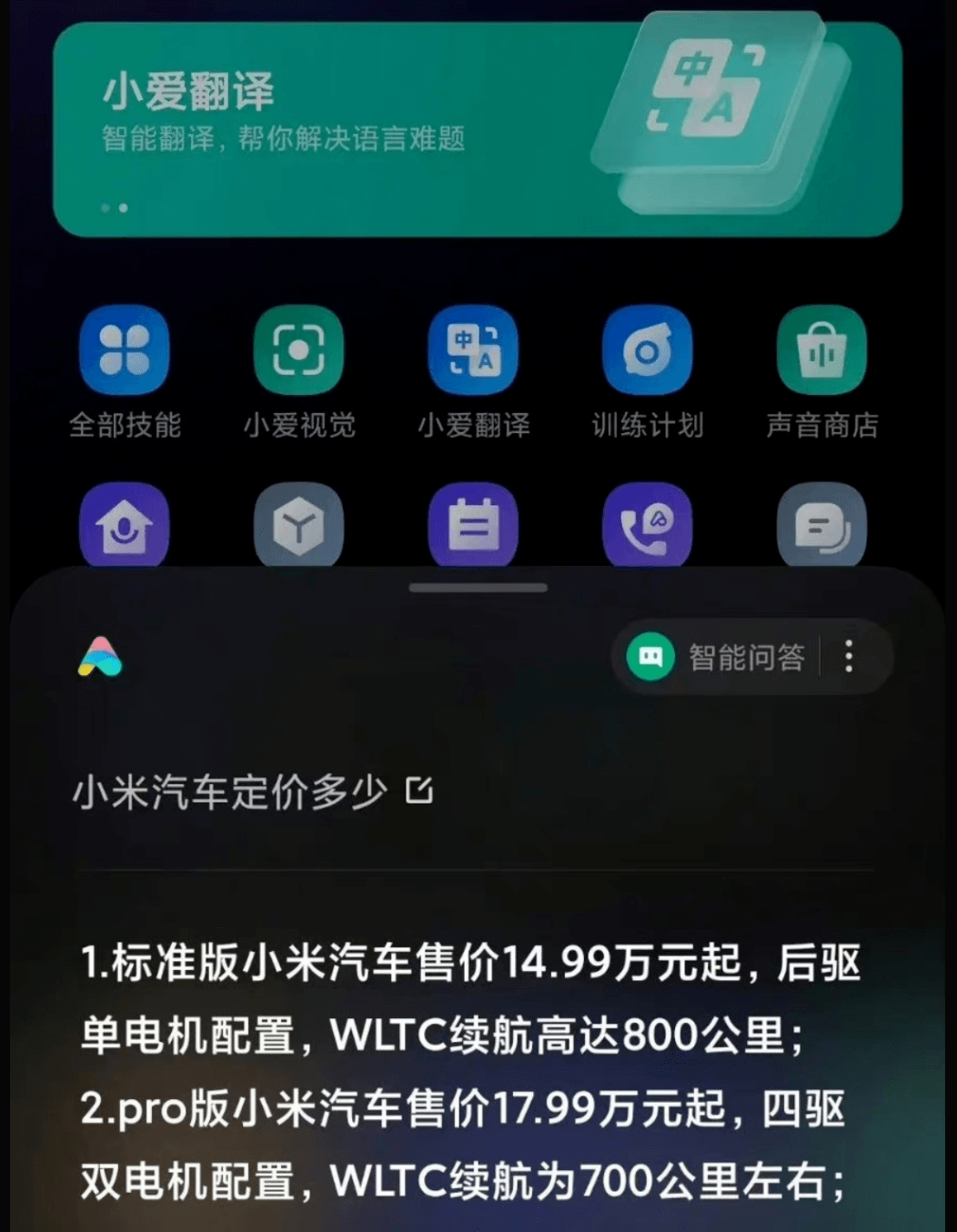Tap the purple phone call icon
The image size is (957, 1232).
pos(648,527)
